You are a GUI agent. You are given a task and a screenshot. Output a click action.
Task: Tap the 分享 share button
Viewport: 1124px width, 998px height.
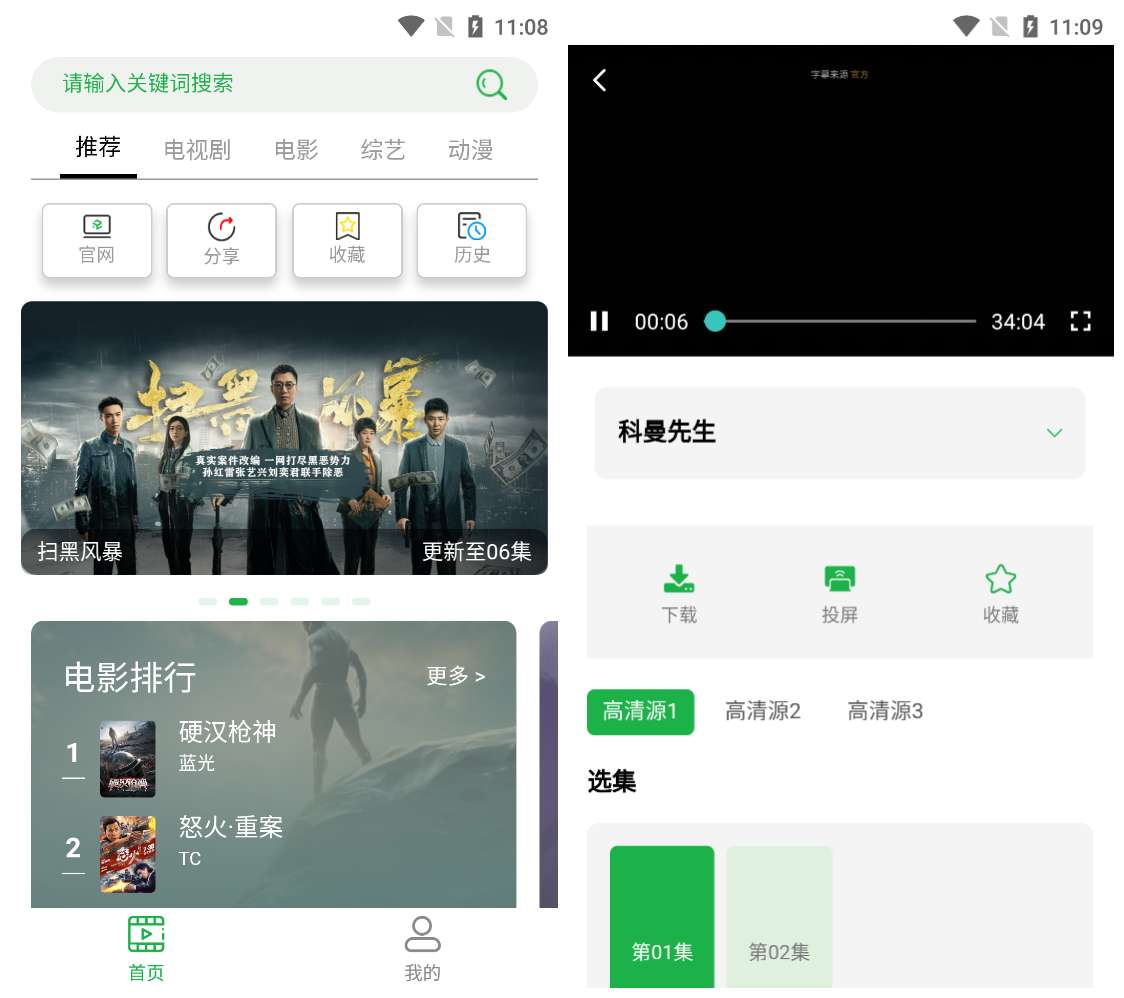pyautogui.click(x=221, y=240)
